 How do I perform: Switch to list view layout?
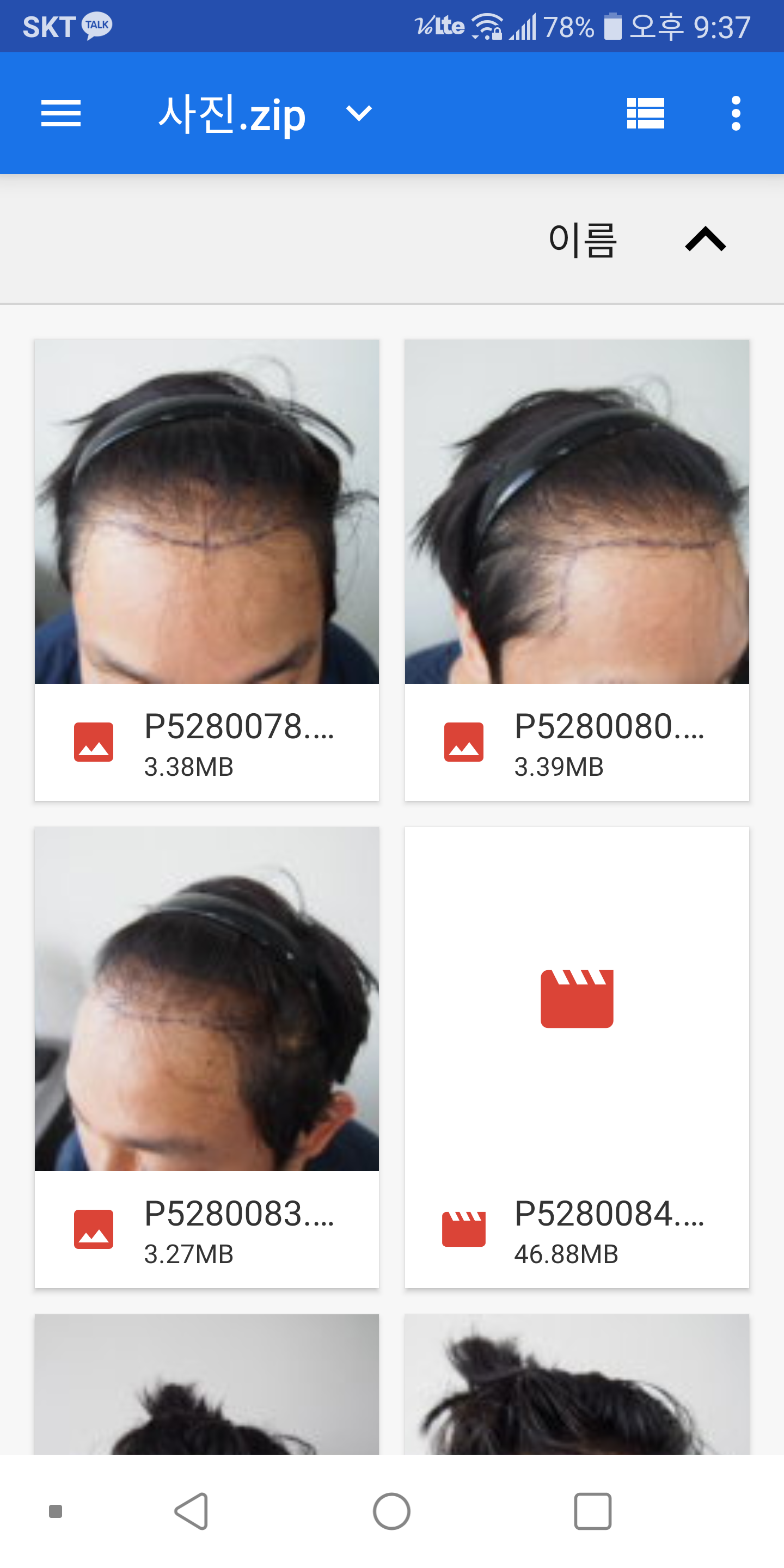tap(645, 114)
